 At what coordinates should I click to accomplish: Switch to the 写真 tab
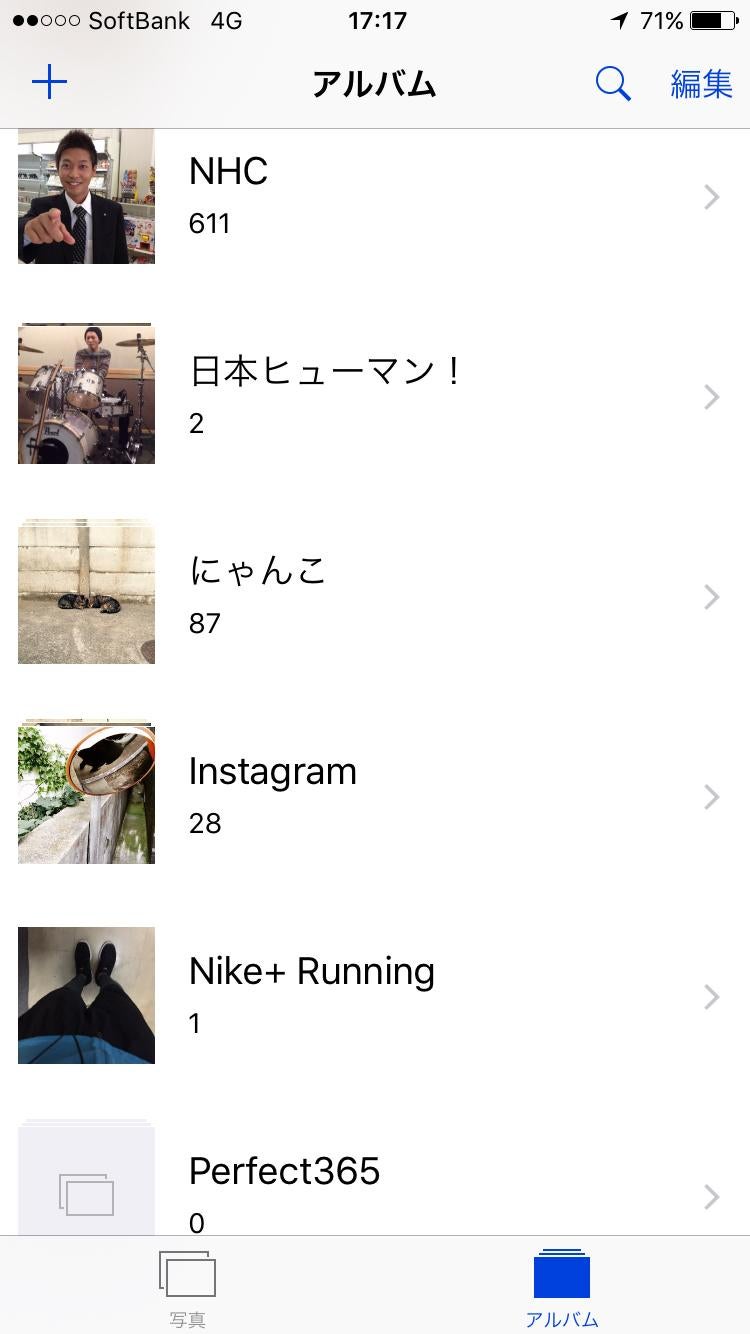pos(187,1288)
